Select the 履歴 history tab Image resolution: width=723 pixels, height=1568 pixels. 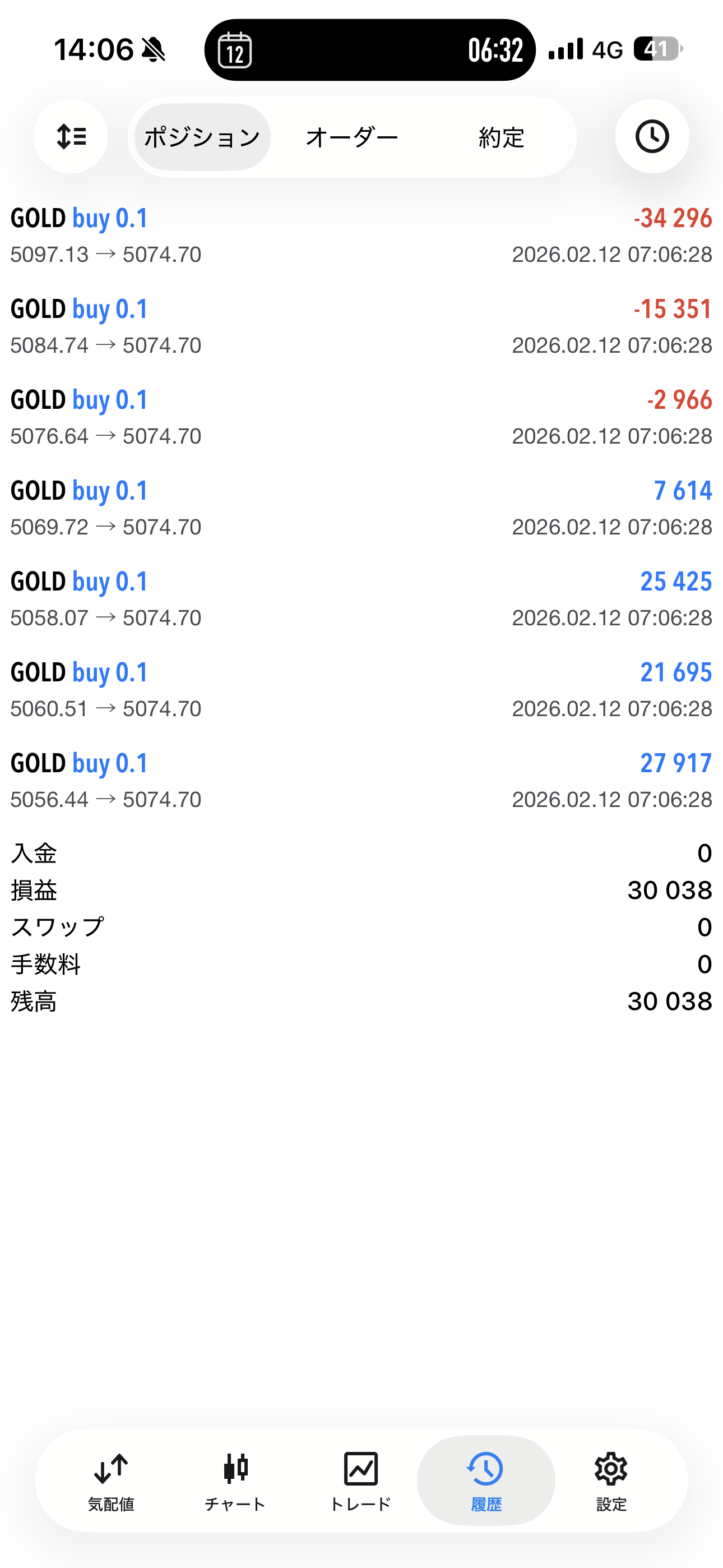click(x=486, y=1481)
